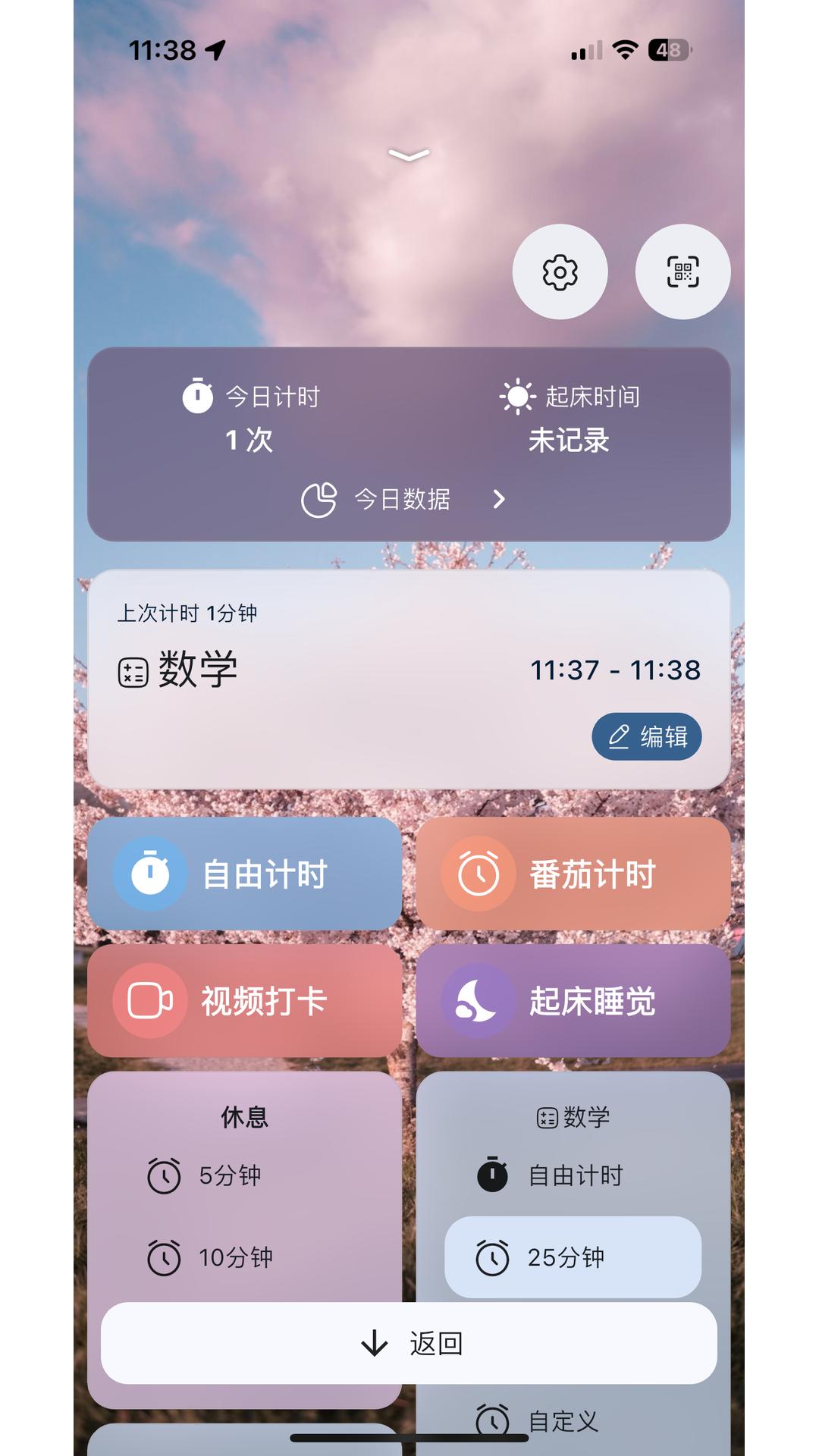
Task: Collapse panel with the top chevron
Action: click(x=409, y=155)
